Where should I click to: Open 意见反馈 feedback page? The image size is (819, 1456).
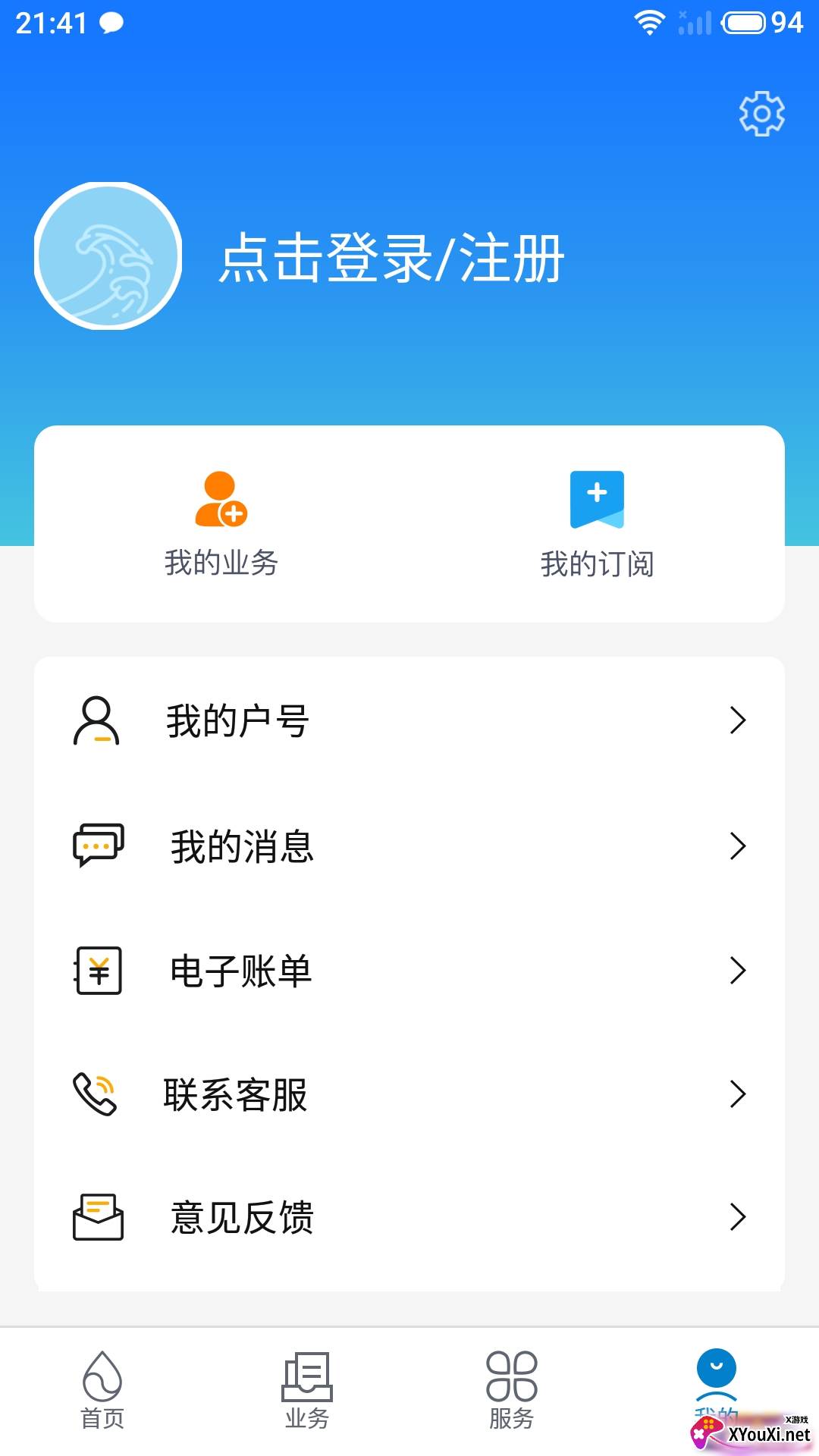click(409, 1217)
